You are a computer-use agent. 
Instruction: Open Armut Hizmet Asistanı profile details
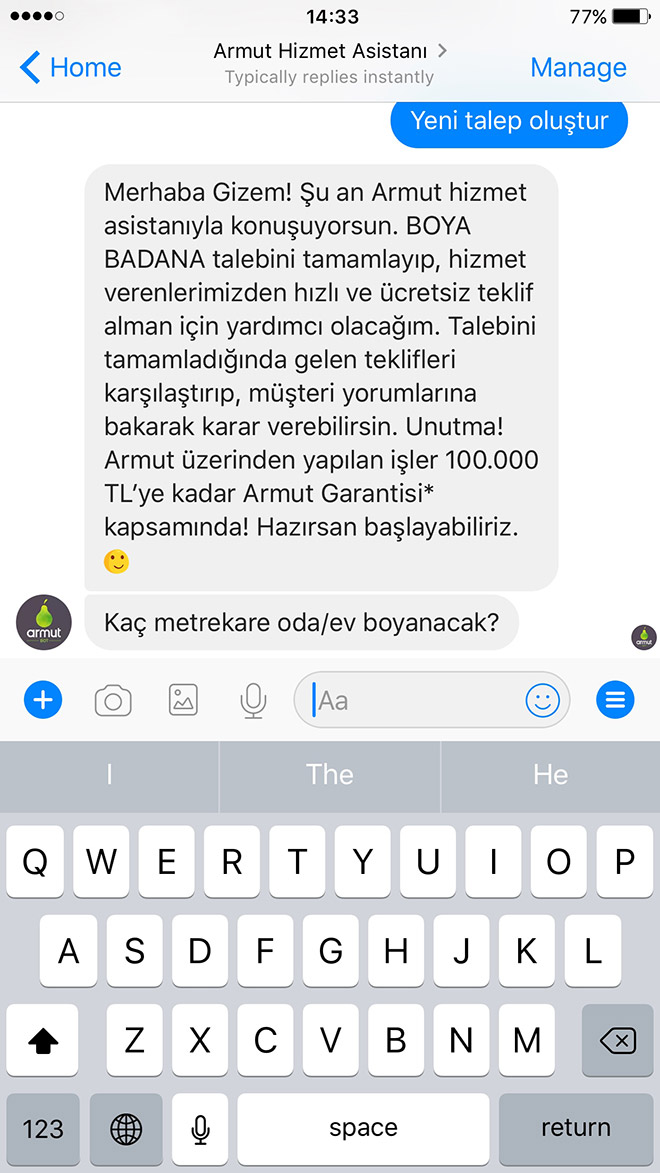(x=330, y=51)
